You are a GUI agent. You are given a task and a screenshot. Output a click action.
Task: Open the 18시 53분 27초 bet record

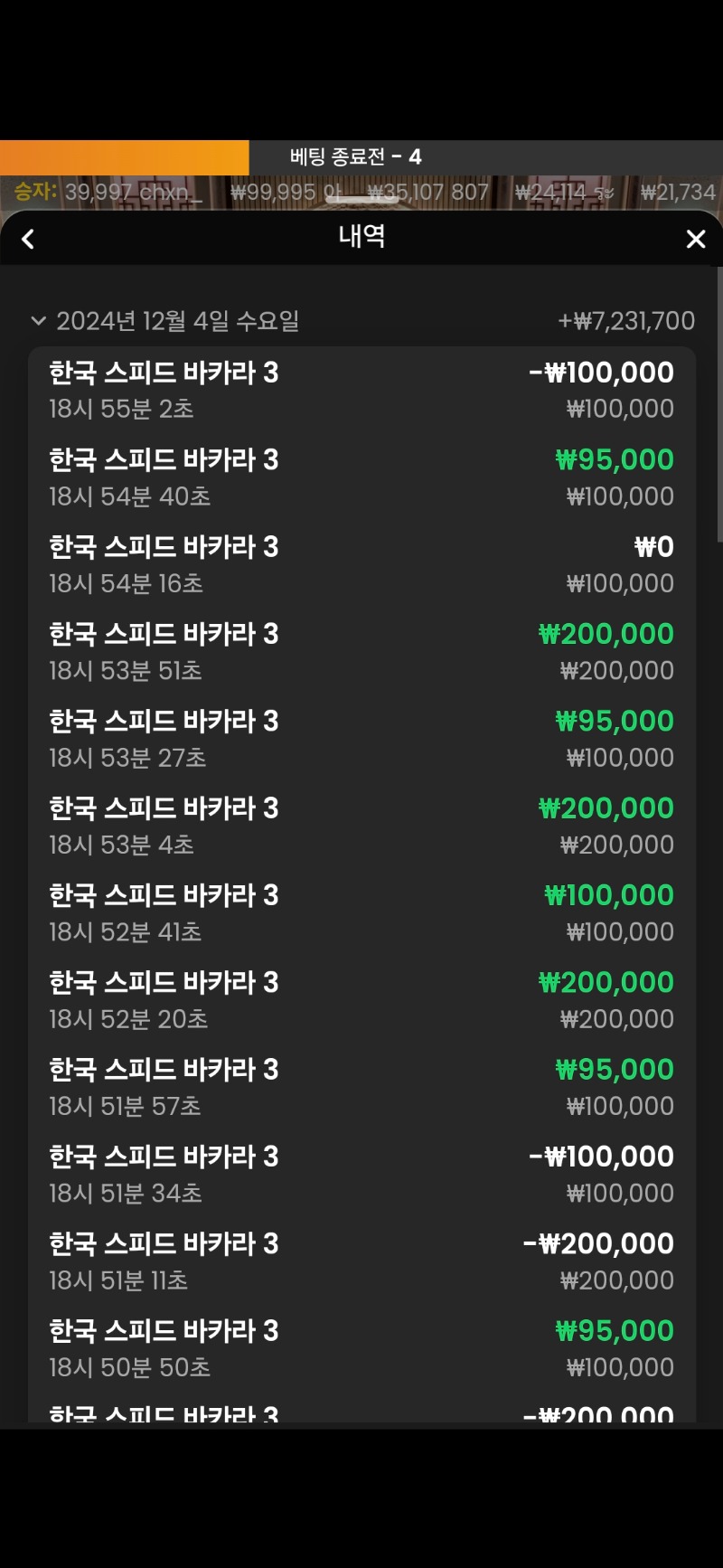361,739
